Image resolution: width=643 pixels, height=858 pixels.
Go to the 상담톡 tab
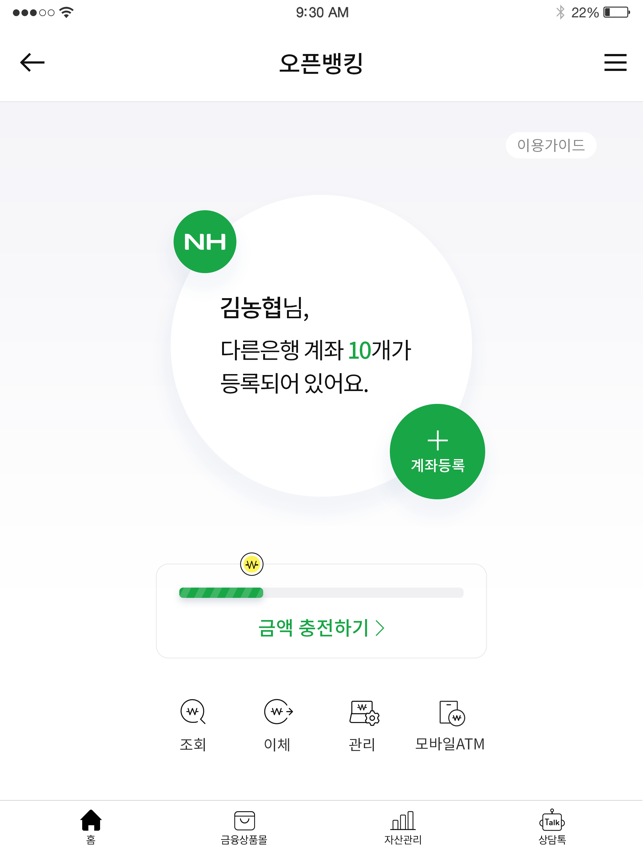pos(552,827)
